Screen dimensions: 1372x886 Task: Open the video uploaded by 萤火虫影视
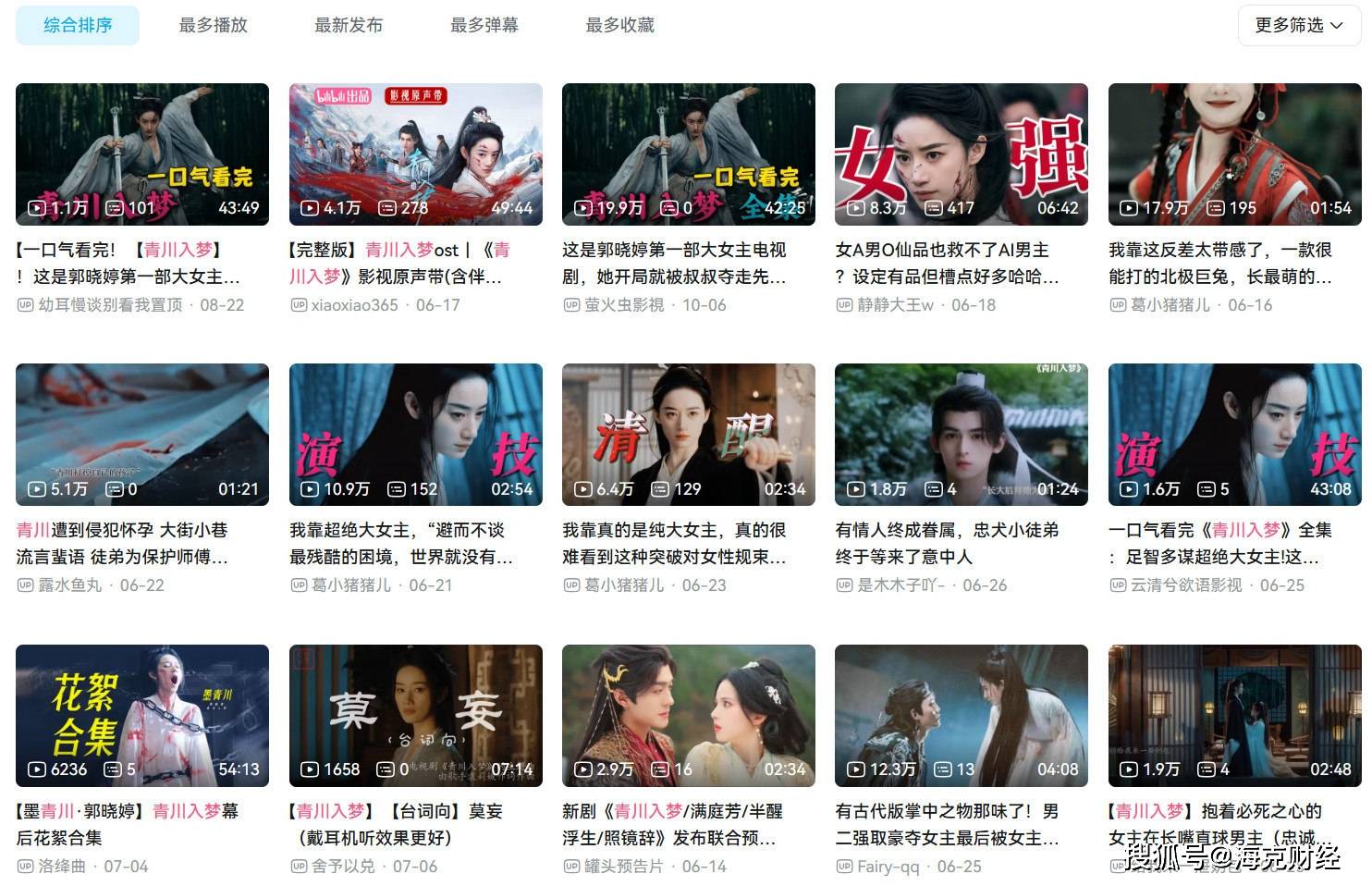(x=688, y=154)
